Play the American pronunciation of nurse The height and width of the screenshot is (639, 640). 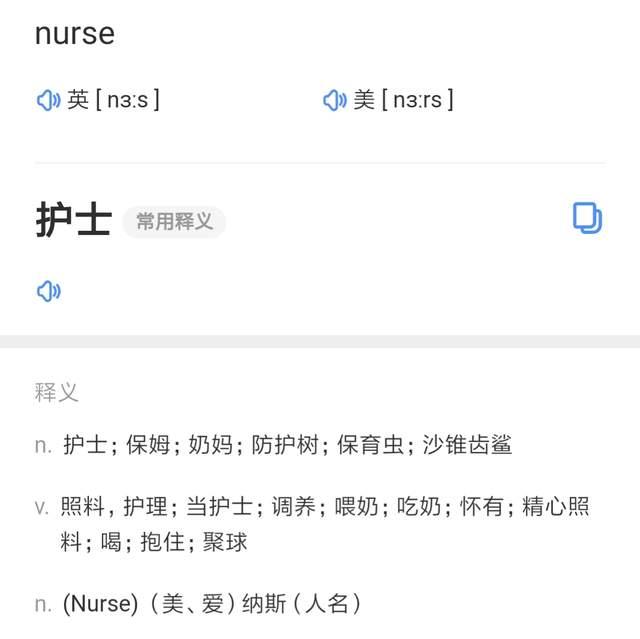tap(334, 100)
